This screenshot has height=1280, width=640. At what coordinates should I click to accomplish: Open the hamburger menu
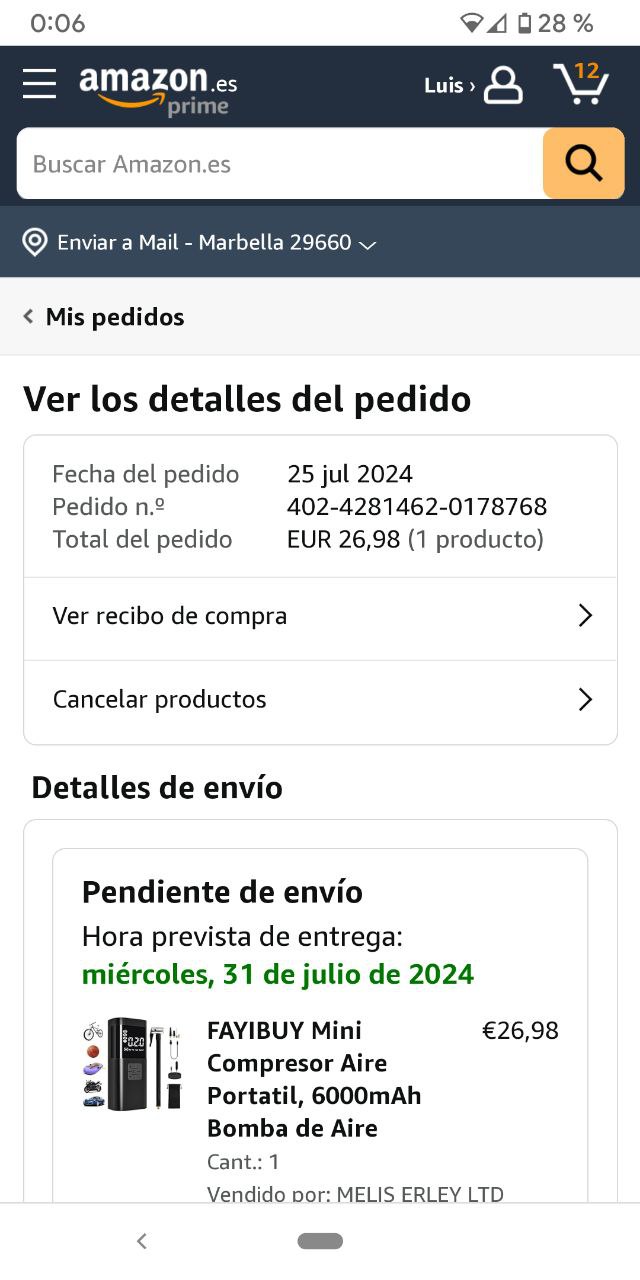40,84
